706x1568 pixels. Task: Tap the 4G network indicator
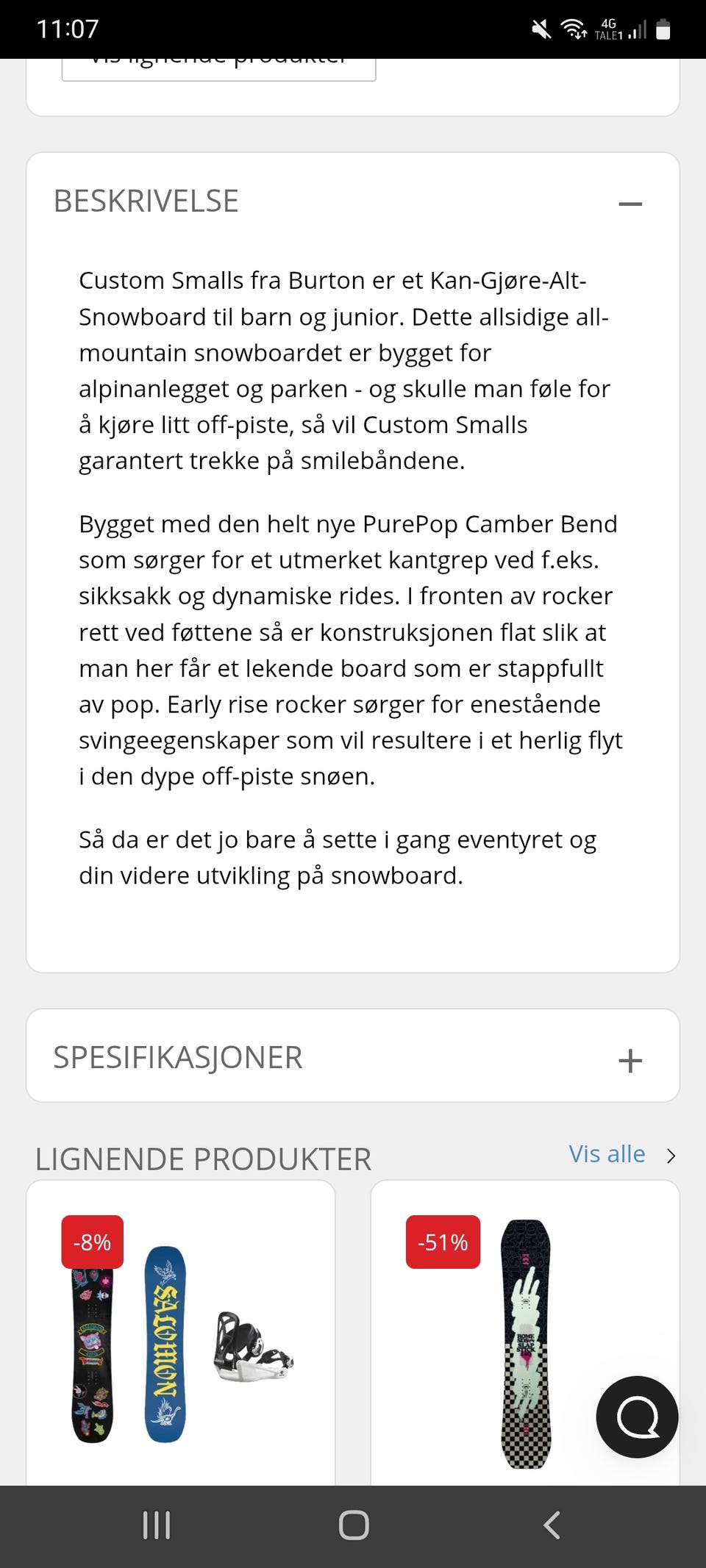607,29
